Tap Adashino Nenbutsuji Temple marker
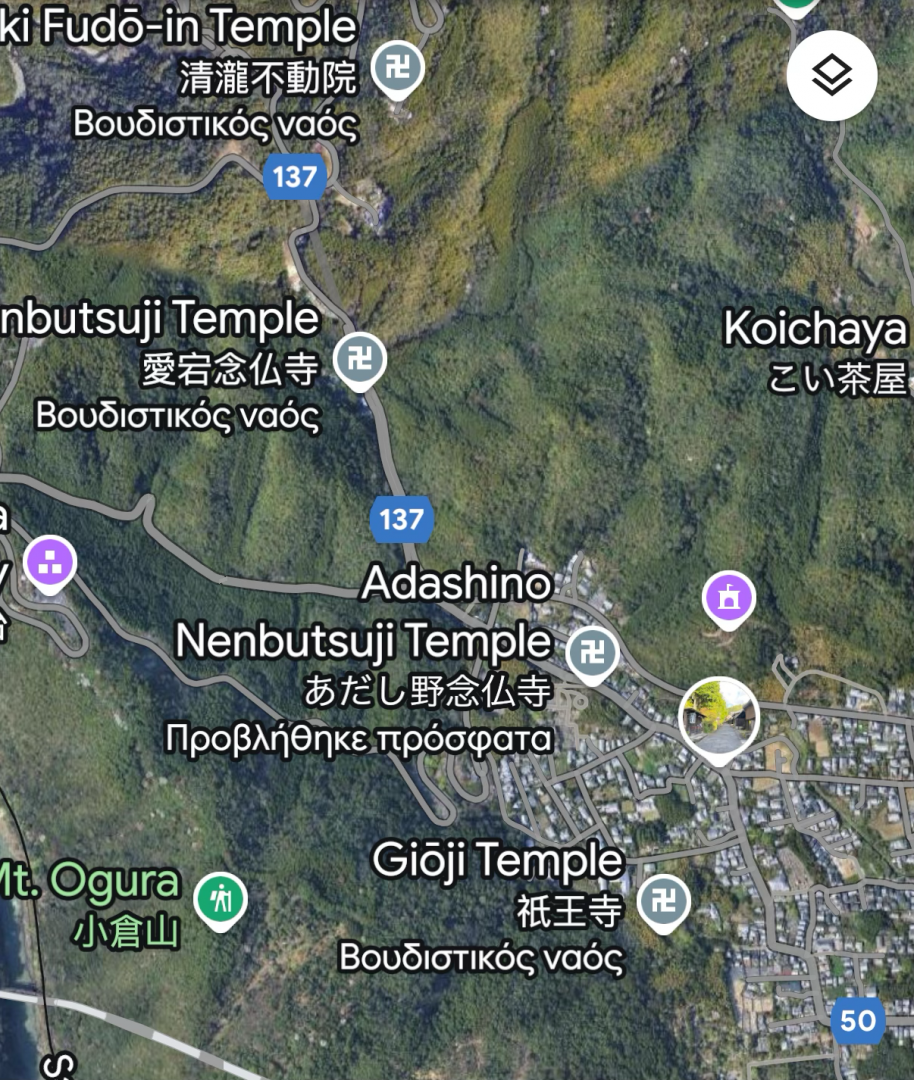 [x=593, y=654]
